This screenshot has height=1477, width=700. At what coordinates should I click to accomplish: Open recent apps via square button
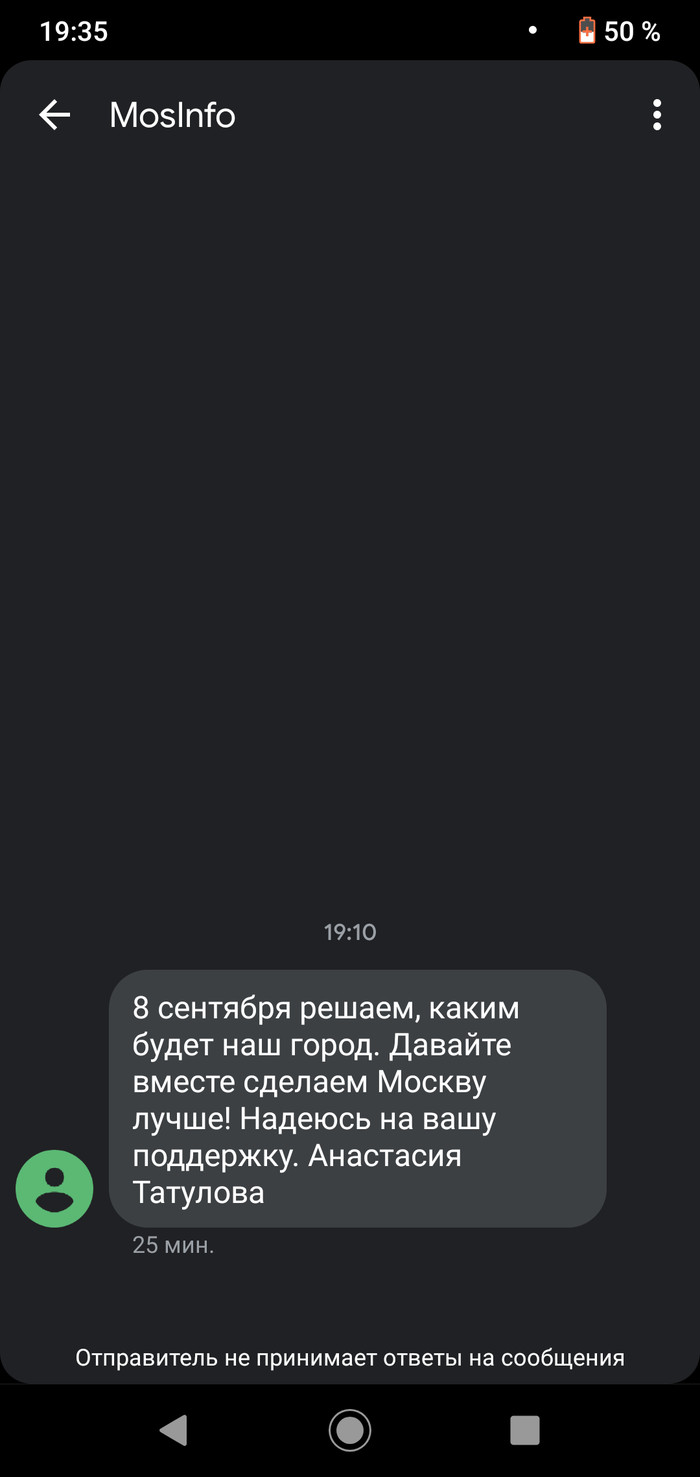(524, 1430)
